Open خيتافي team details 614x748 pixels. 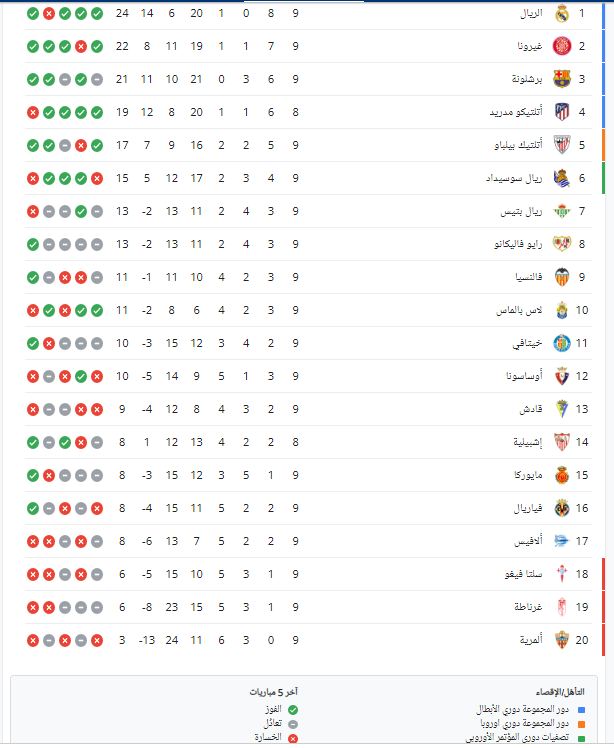pos(524,344)
